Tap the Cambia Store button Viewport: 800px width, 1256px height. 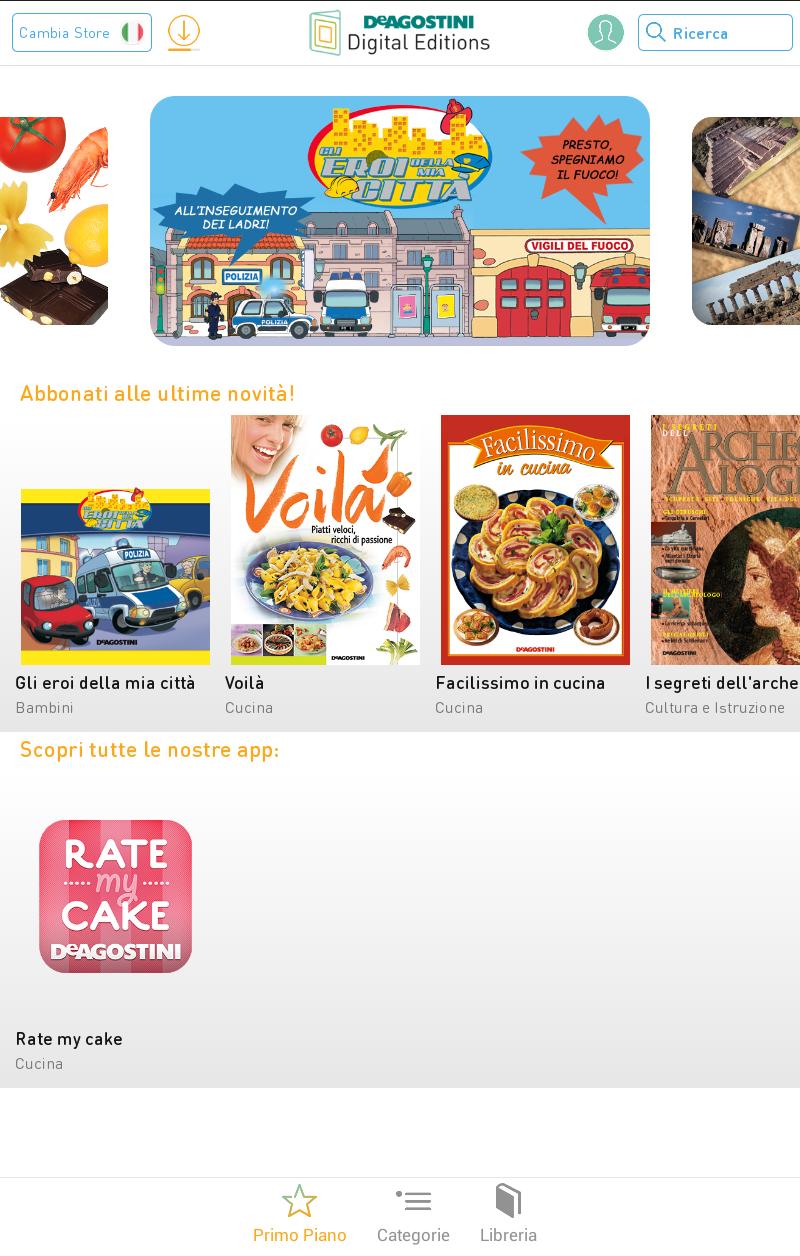(x=82, y=33)
